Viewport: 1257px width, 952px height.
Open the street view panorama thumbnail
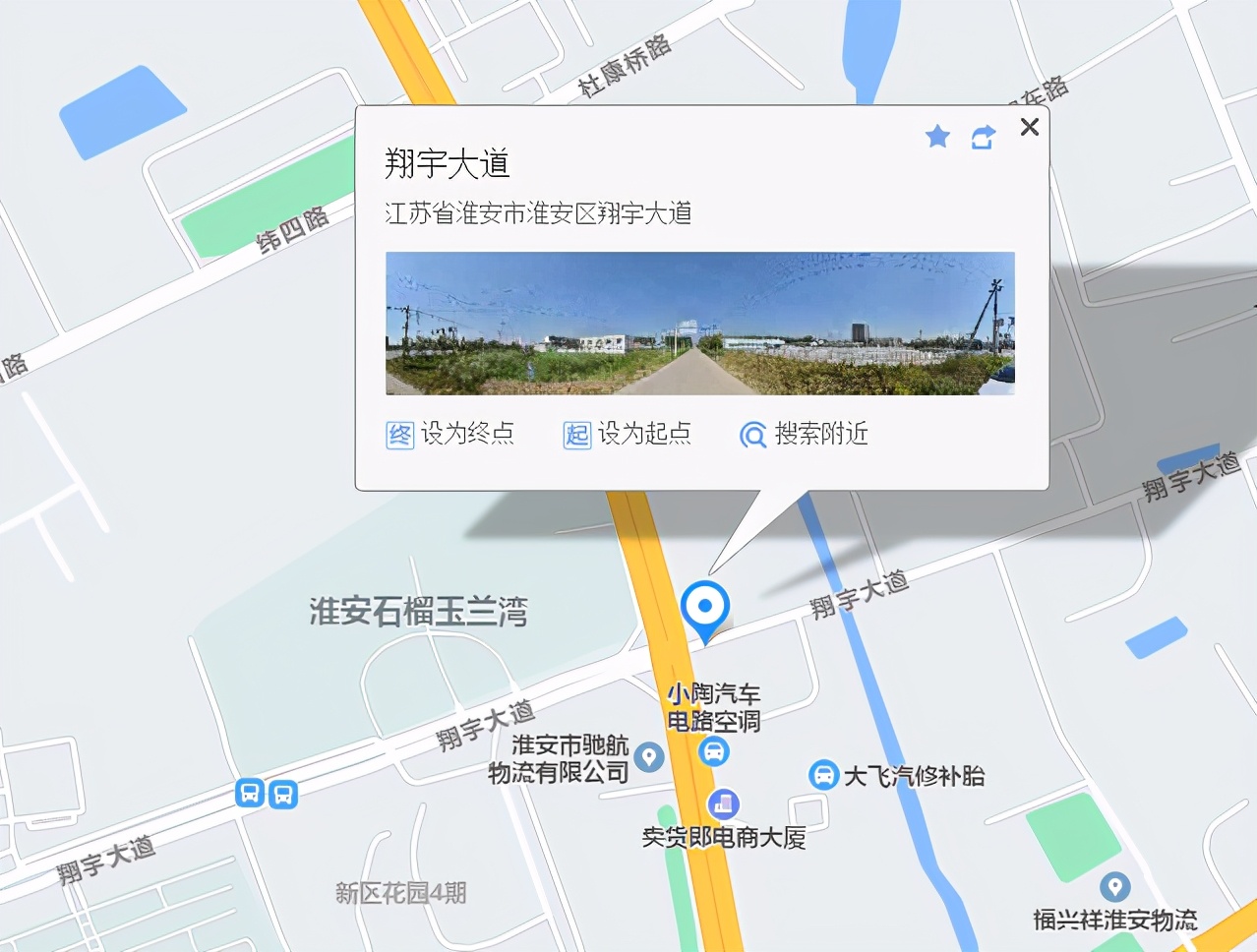699,324
